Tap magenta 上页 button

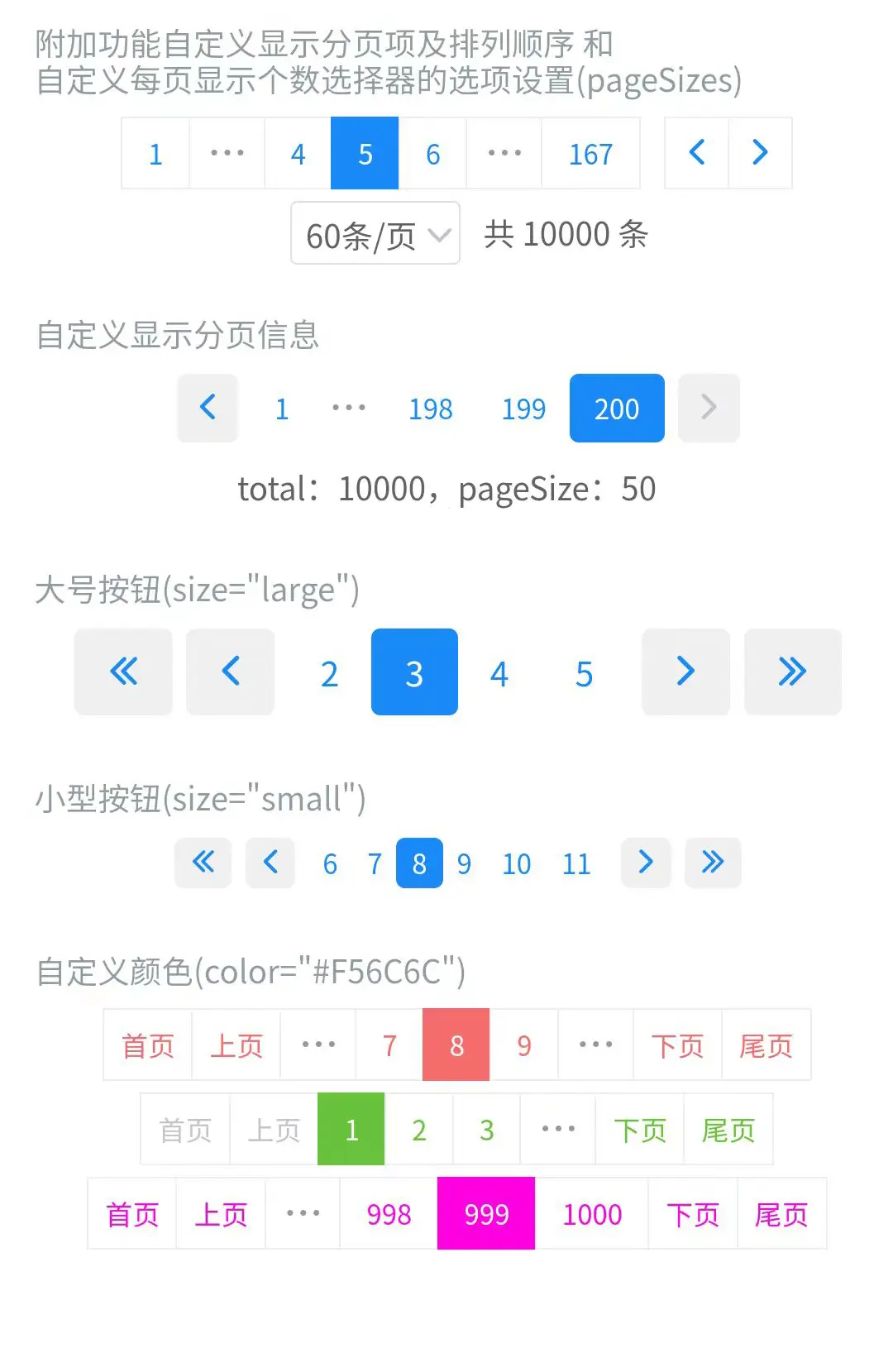coord(221,1214)
